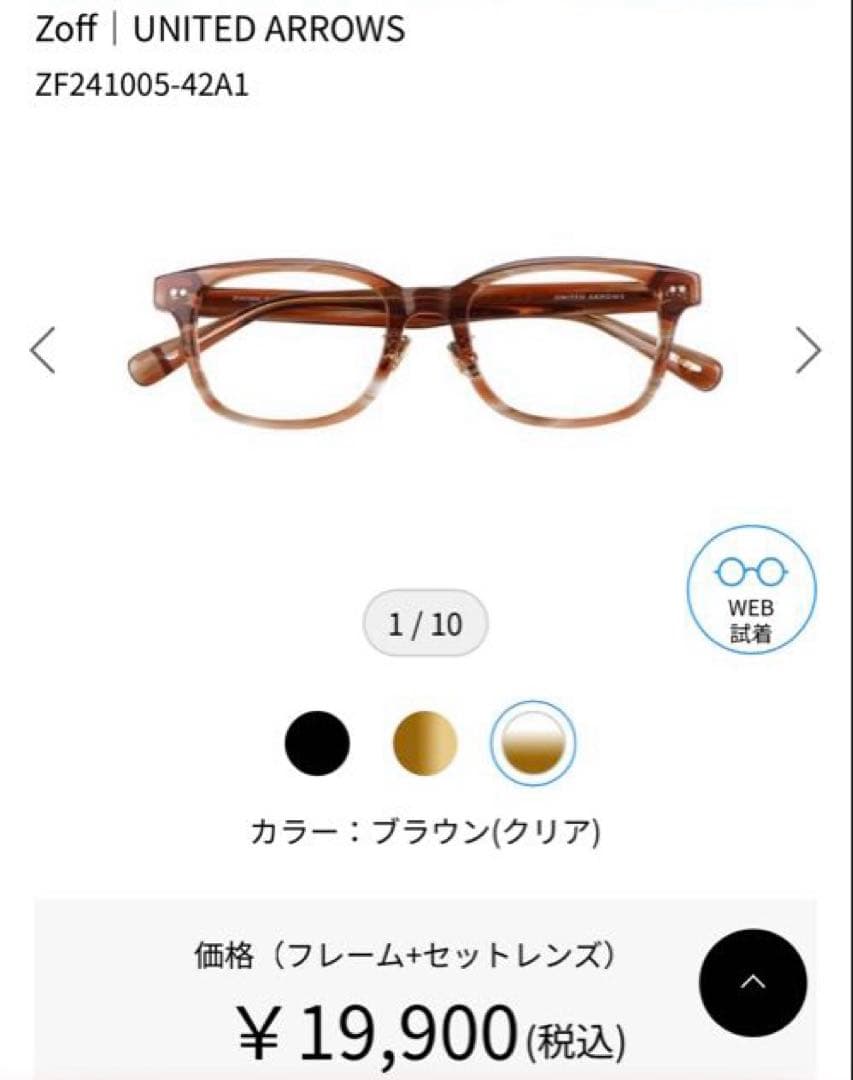Screen dimensions: 853x1080
Task: Select the black frame color option
Action: coord(318,743)
